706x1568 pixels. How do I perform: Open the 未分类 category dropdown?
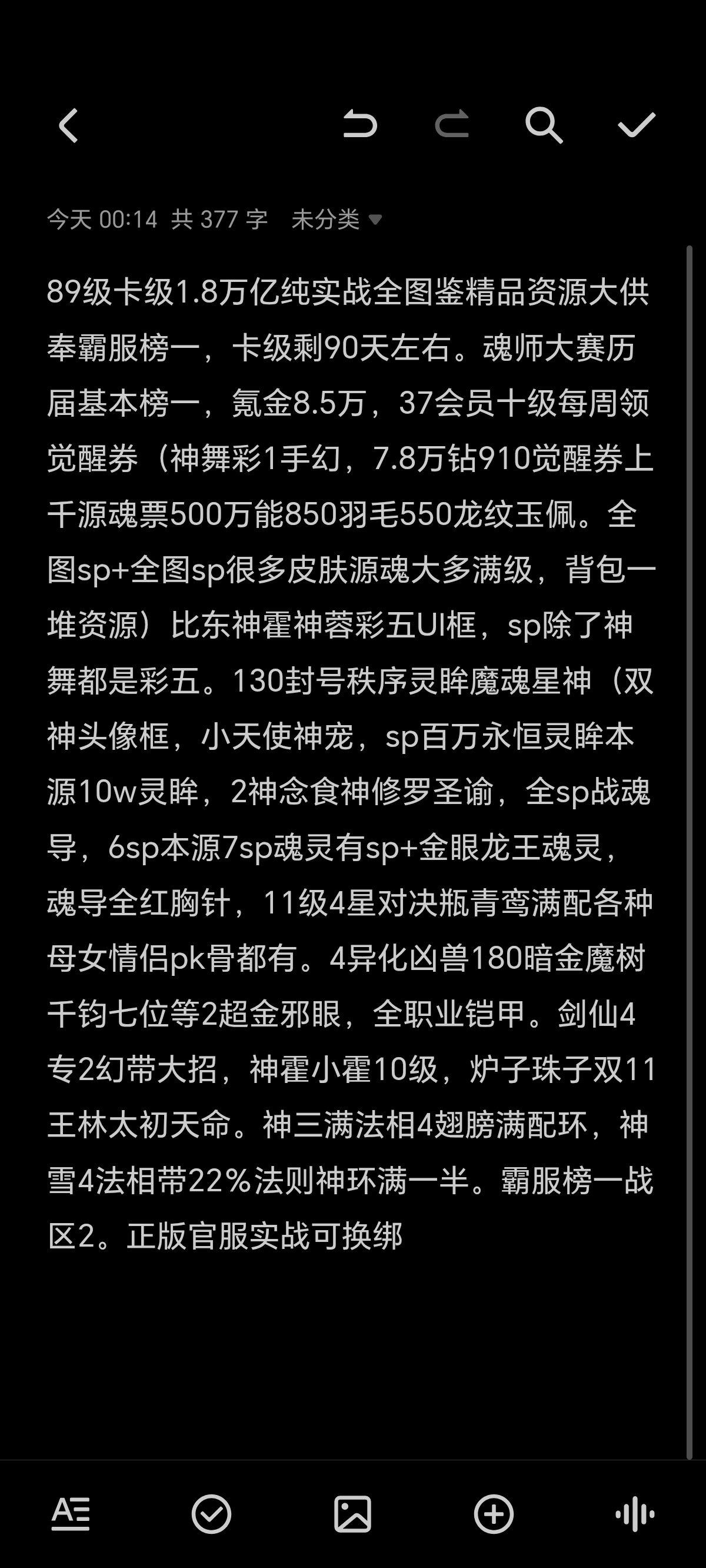(x=337, y=219)
